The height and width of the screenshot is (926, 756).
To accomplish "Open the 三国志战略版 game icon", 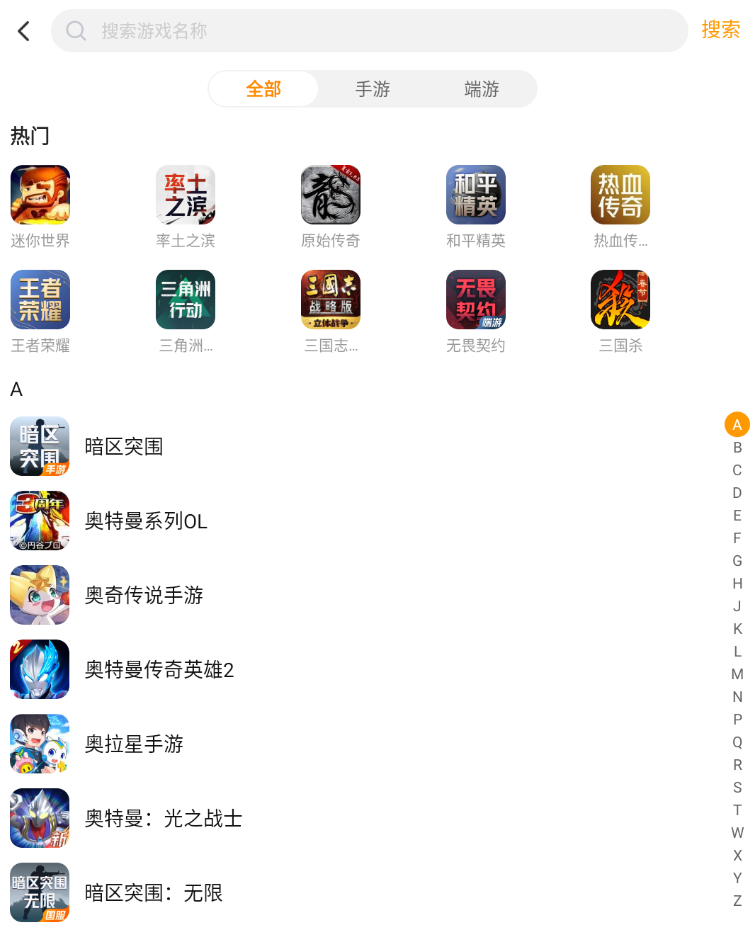I will click(x=330, y=299).
